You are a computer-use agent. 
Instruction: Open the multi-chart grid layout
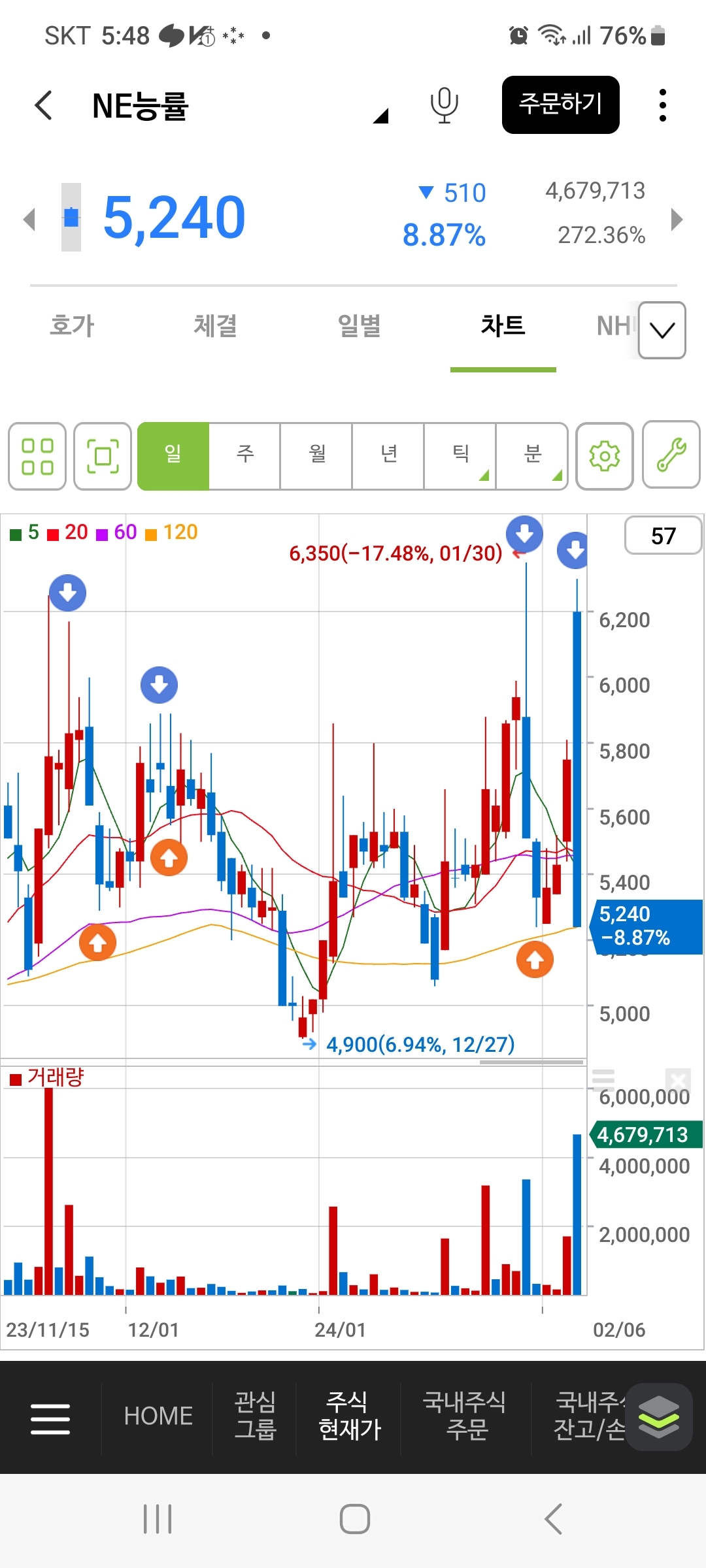click(37, 456)
